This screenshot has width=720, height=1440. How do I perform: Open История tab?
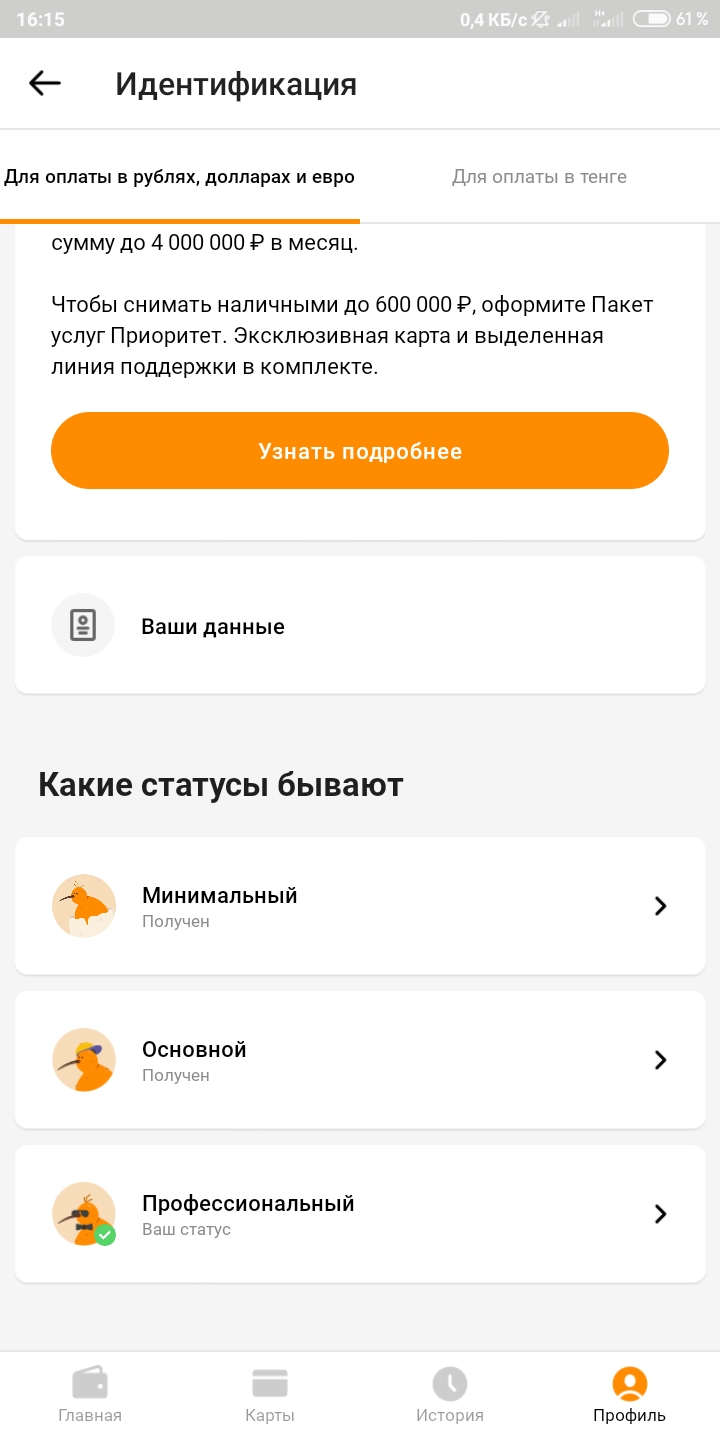click(x=450, y=1396)
